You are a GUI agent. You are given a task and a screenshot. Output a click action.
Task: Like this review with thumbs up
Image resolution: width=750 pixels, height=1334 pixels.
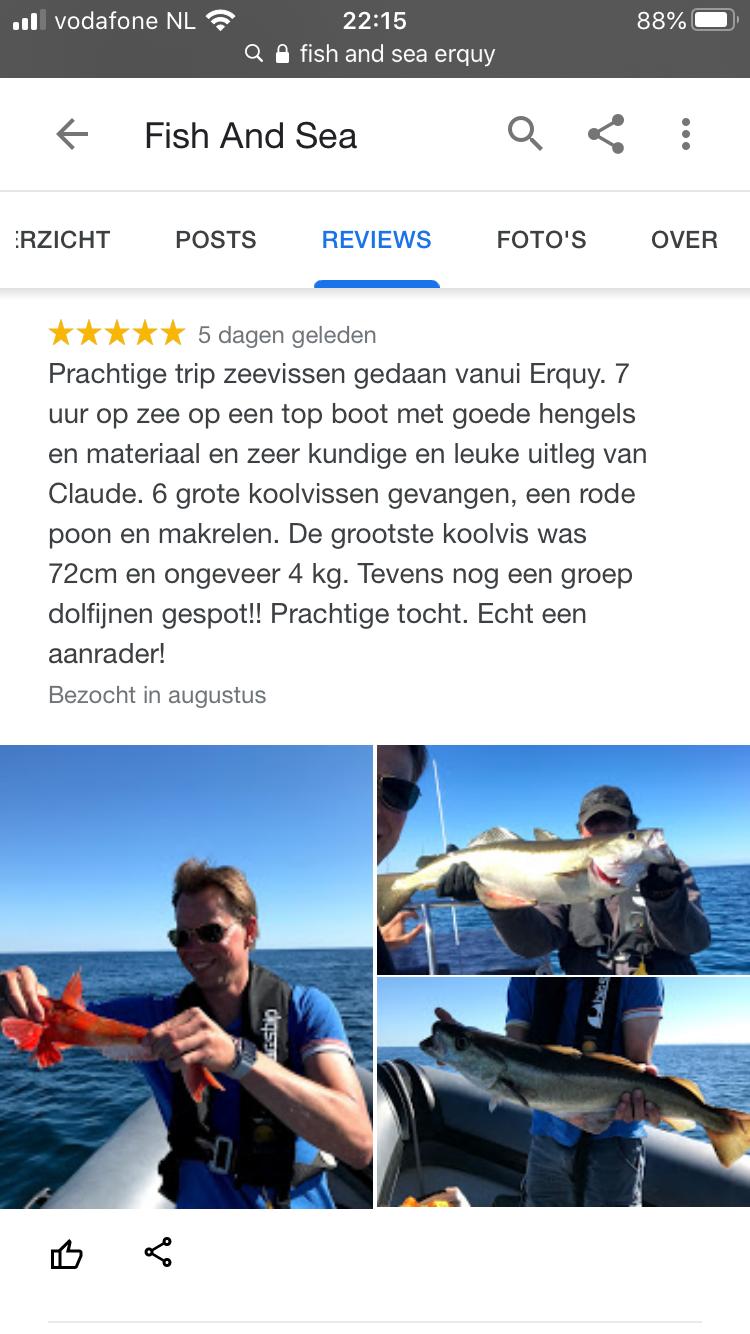(67, 1253)
